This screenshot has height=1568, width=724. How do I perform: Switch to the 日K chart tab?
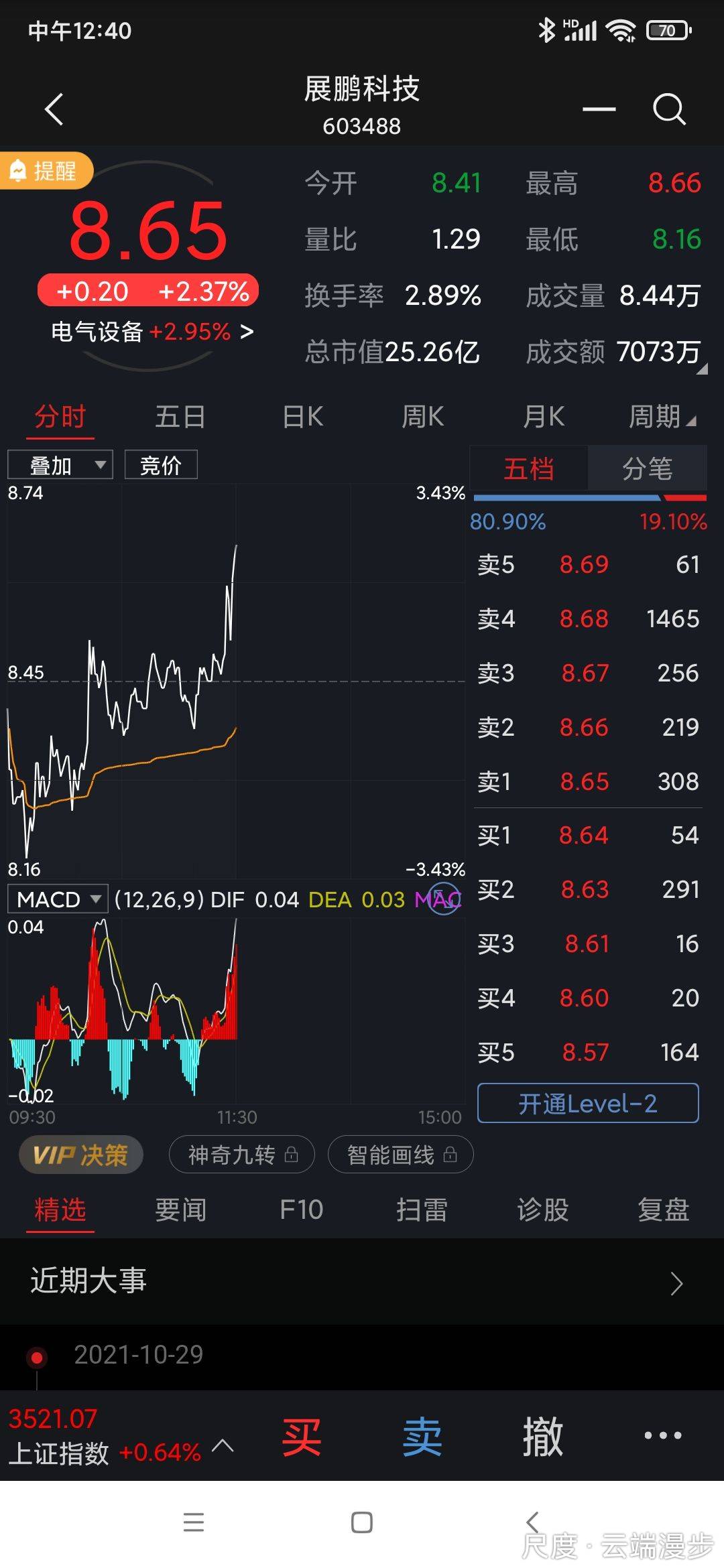pyautogui.click(x=302, y=416)
